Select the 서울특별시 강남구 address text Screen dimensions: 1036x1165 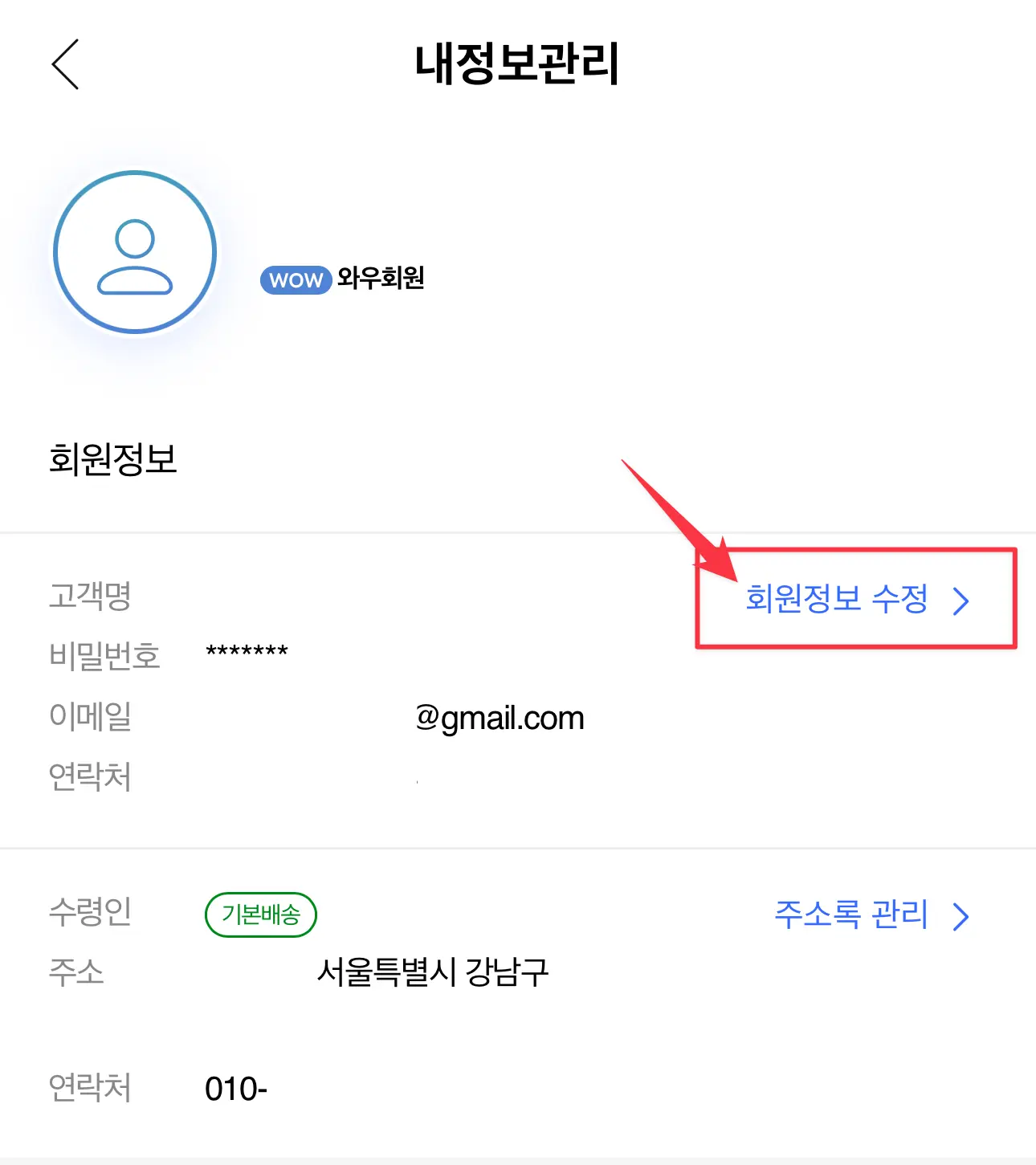[x=434, y=972]
